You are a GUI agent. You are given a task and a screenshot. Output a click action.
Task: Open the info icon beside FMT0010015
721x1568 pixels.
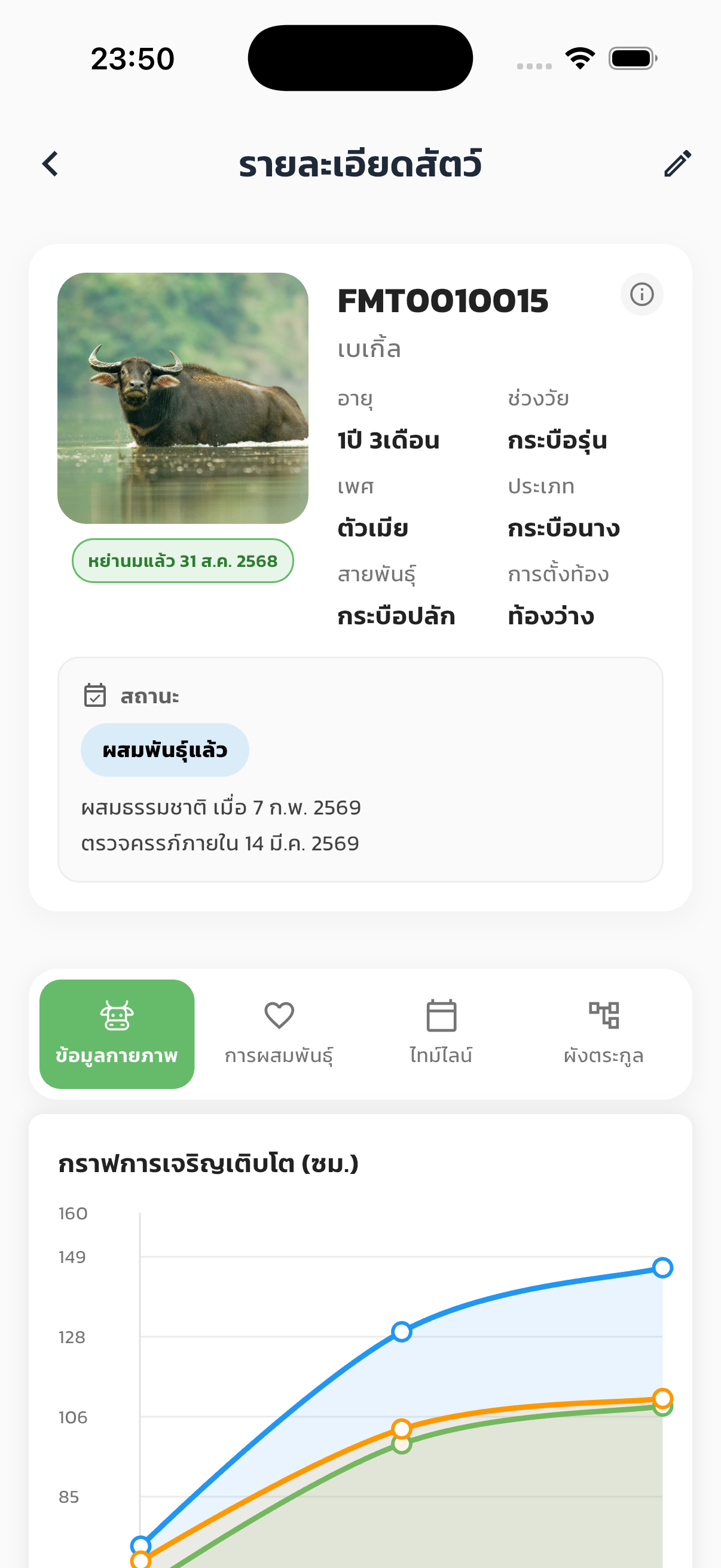click(x=641, y=295)
